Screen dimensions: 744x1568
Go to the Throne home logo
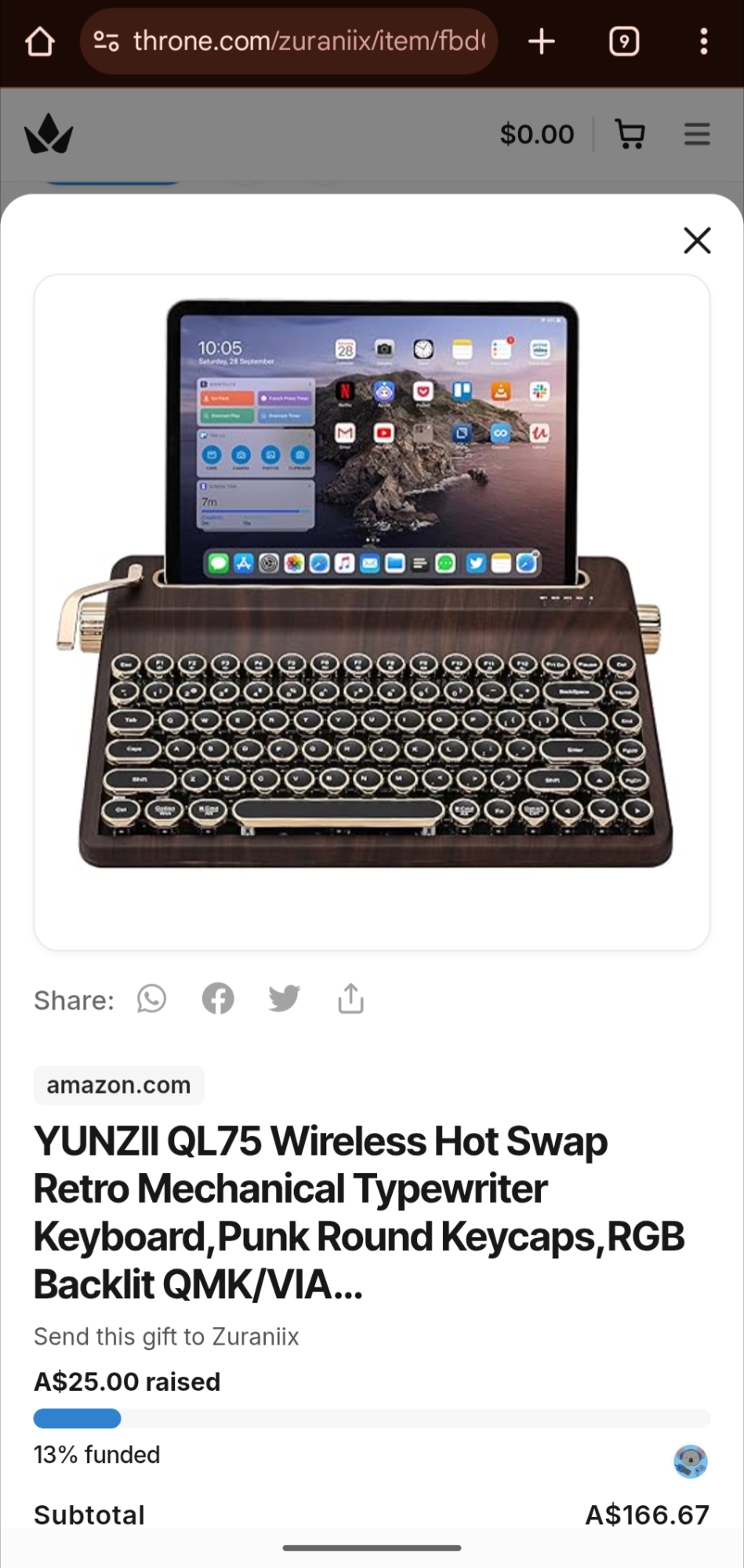point(49,134)
